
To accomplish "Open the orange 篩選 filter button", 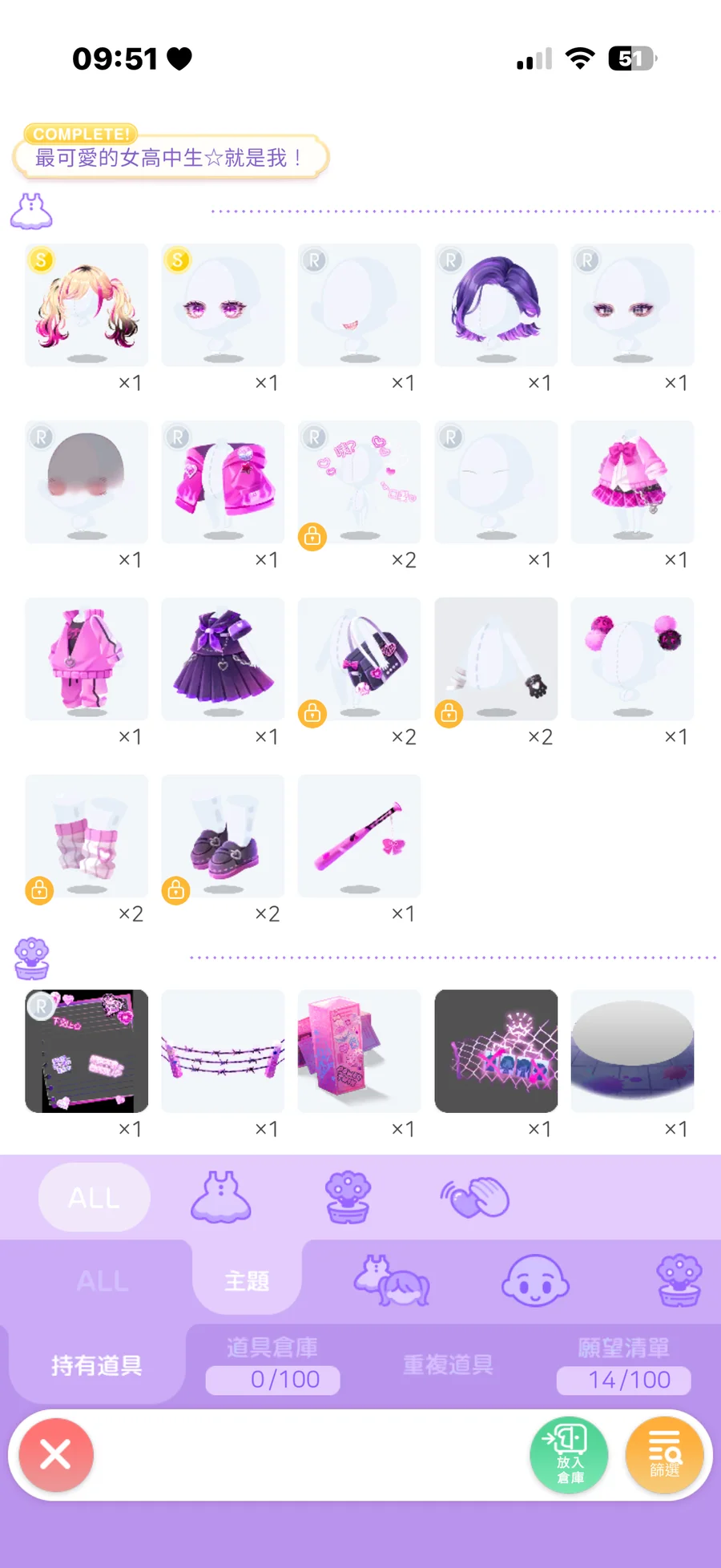I will [664, 1454].
